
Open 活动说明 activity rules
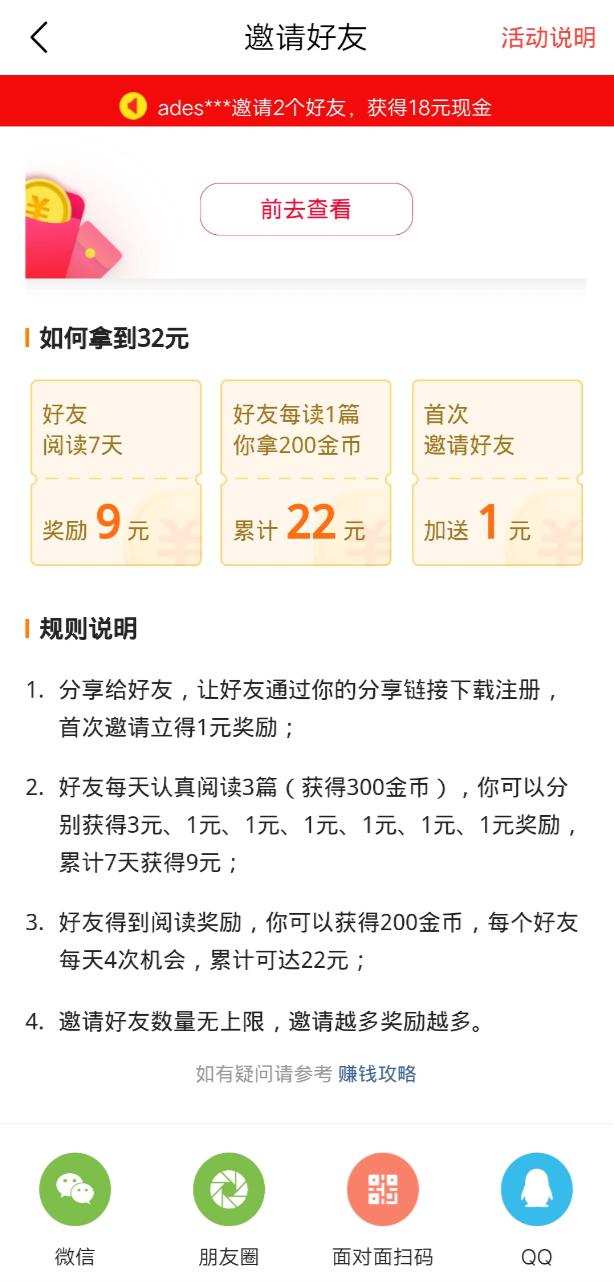click(548, 38)
